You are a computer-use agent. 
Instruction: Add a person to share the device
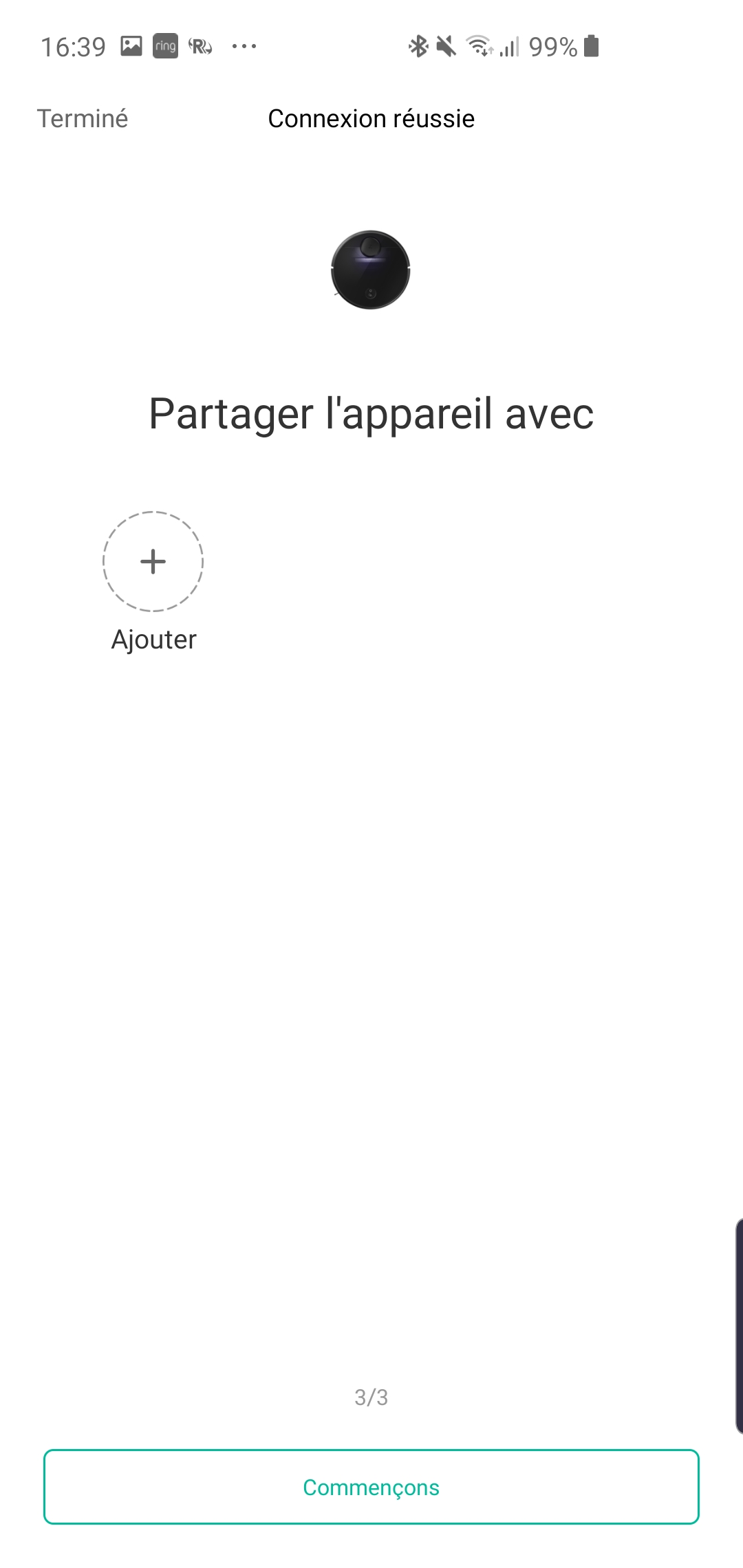(153, 561)
